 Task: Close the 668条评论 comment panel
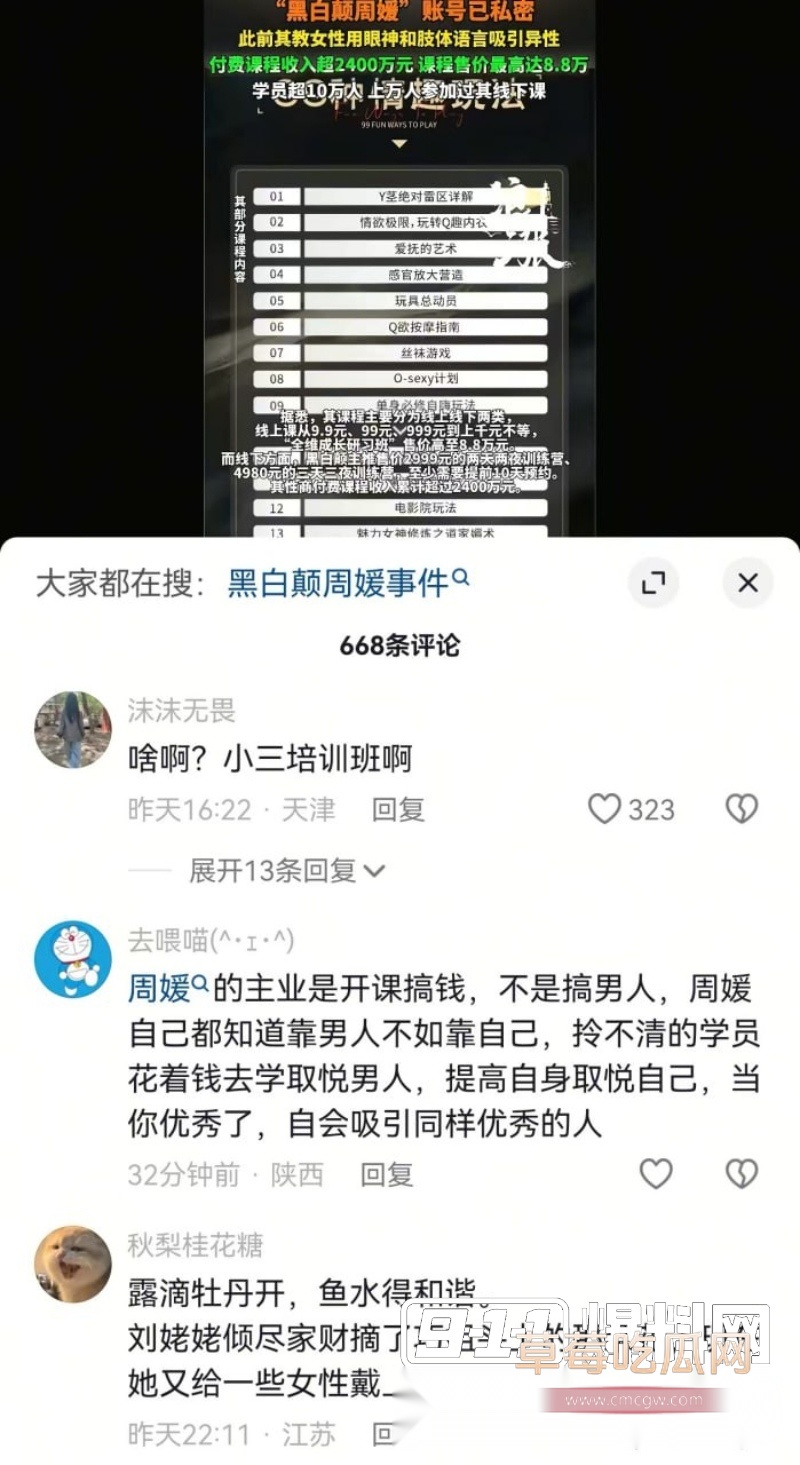click(x=747, y=582)
